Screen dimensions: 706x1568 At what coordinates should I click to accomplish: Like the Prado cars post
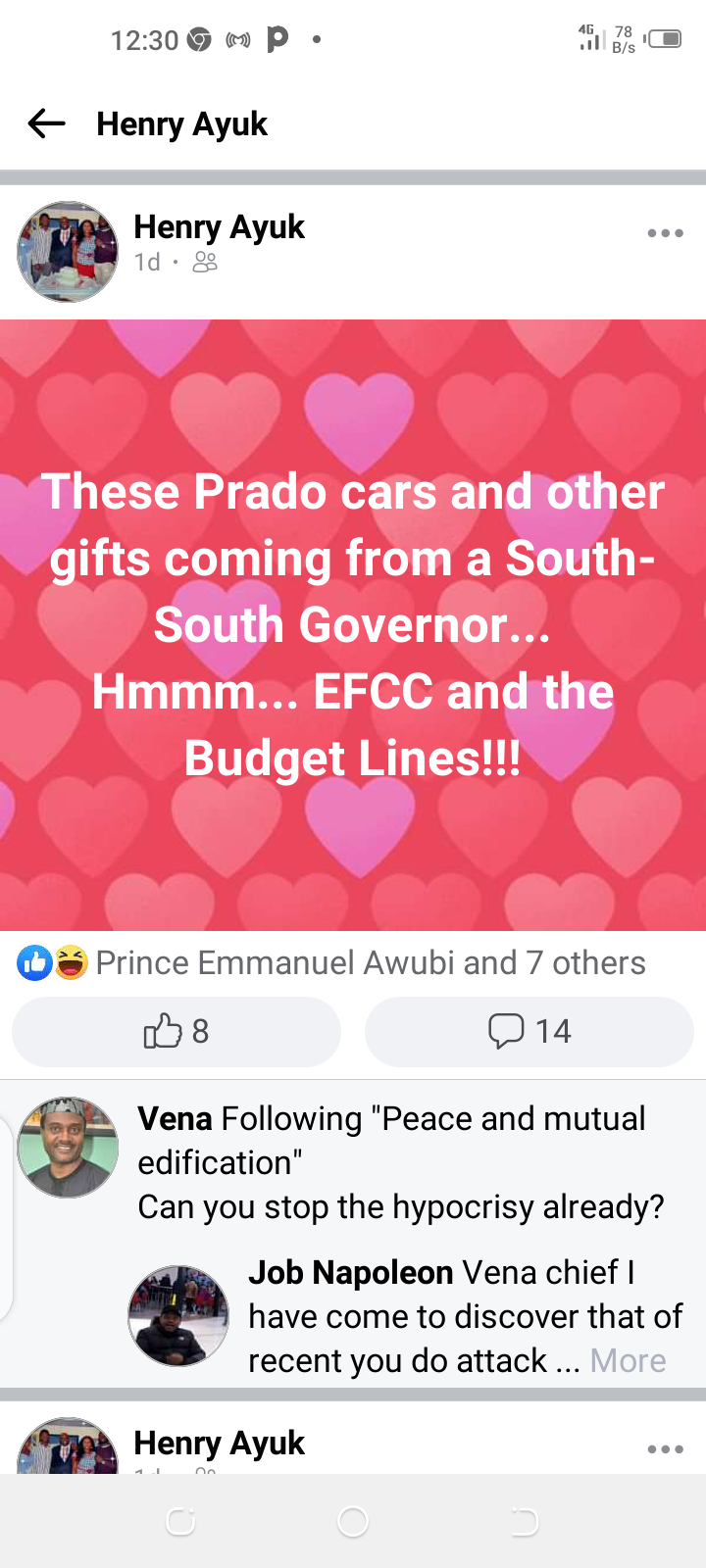[176, 1031]
